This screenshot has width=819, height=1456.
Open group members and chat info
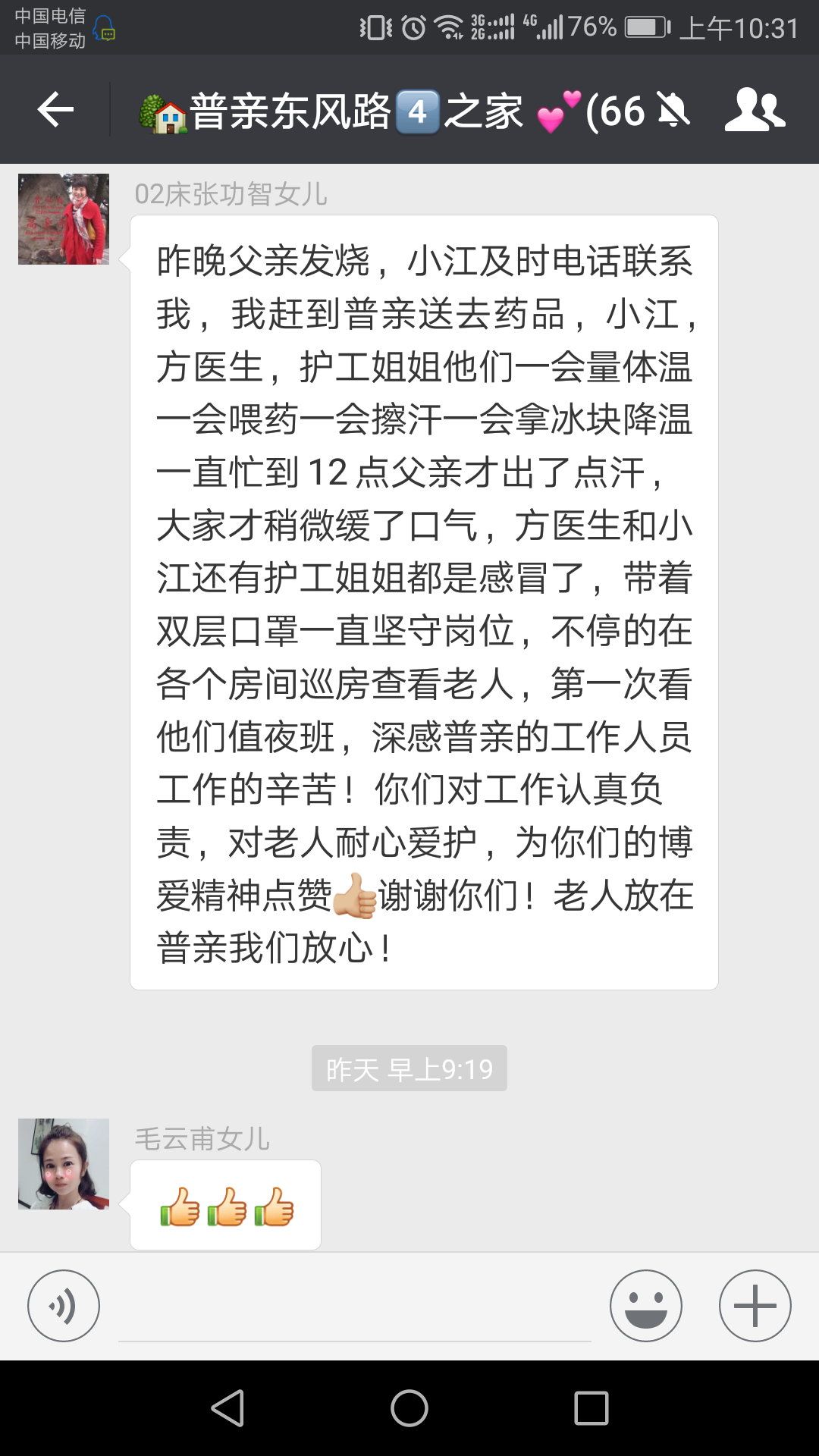755,111
